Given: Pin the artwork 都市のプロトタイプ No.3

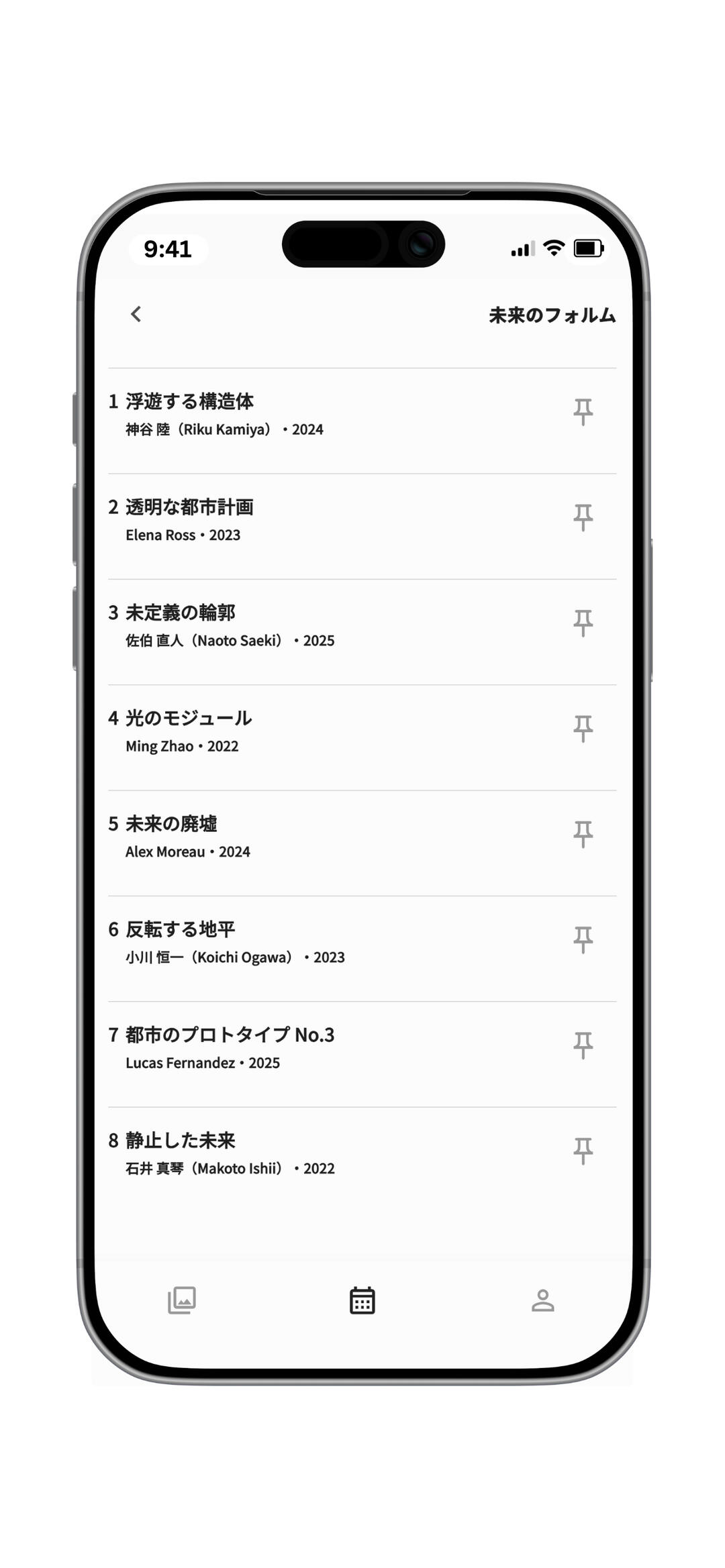Looking at the screenshot, I should click(x=583, y=1045).
